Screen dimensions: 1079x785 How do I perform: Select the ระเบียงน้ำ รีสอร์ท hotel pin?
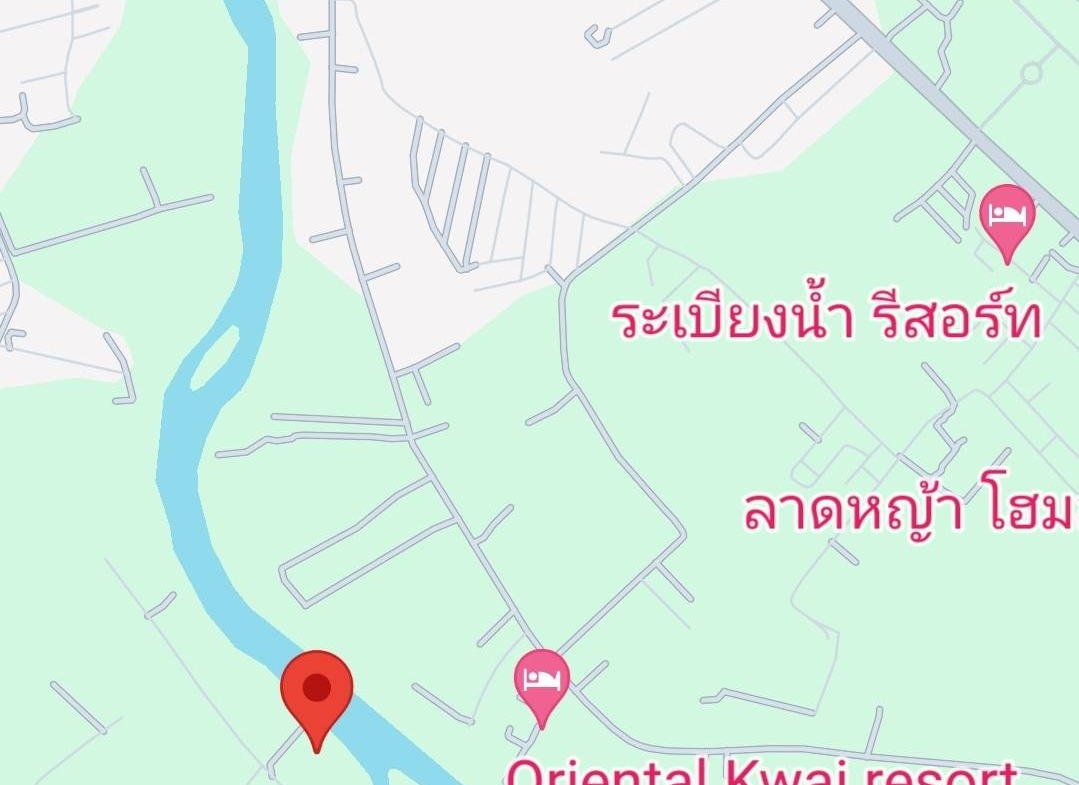coord(1007,216)
